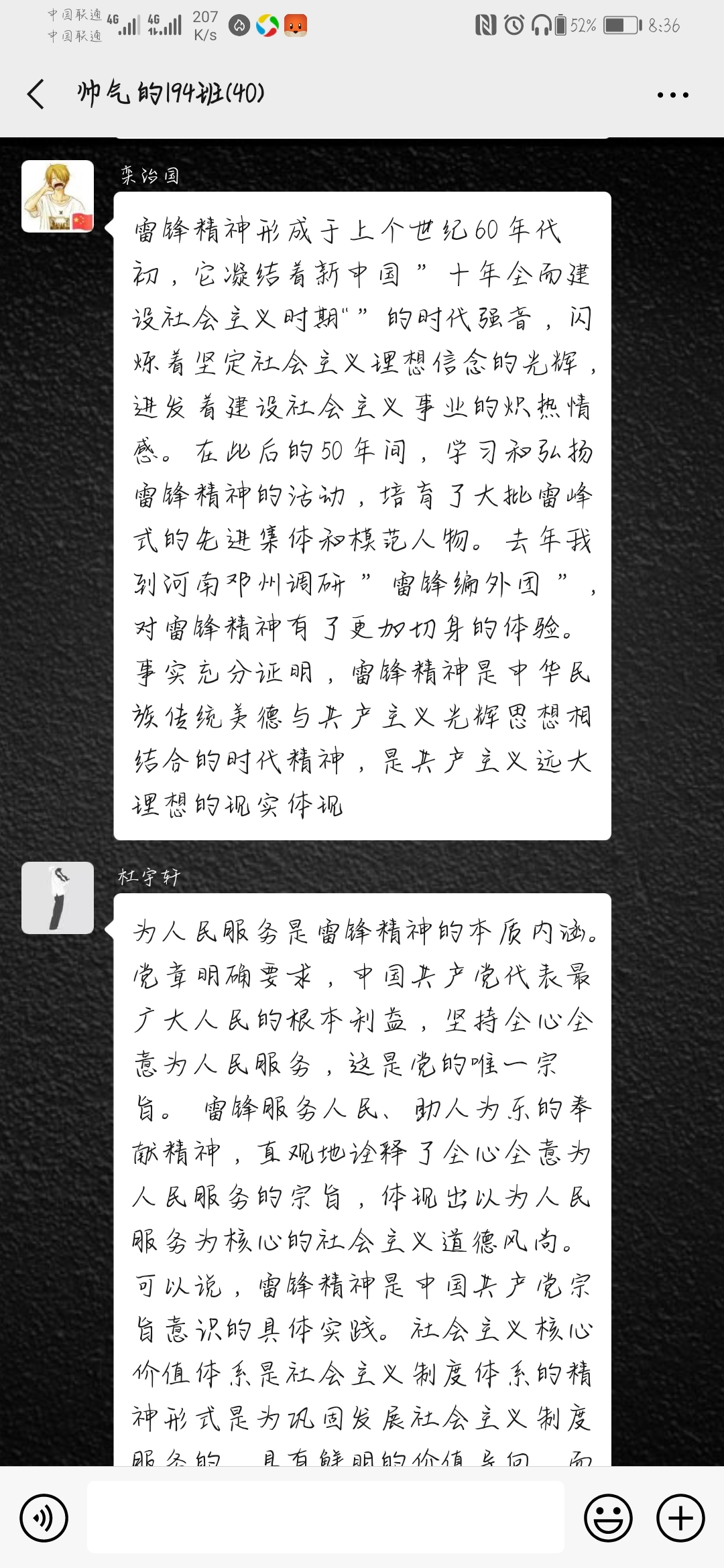
Task: Open the emoji picker
Action: pyautogui.click(x=608, y=1518)
